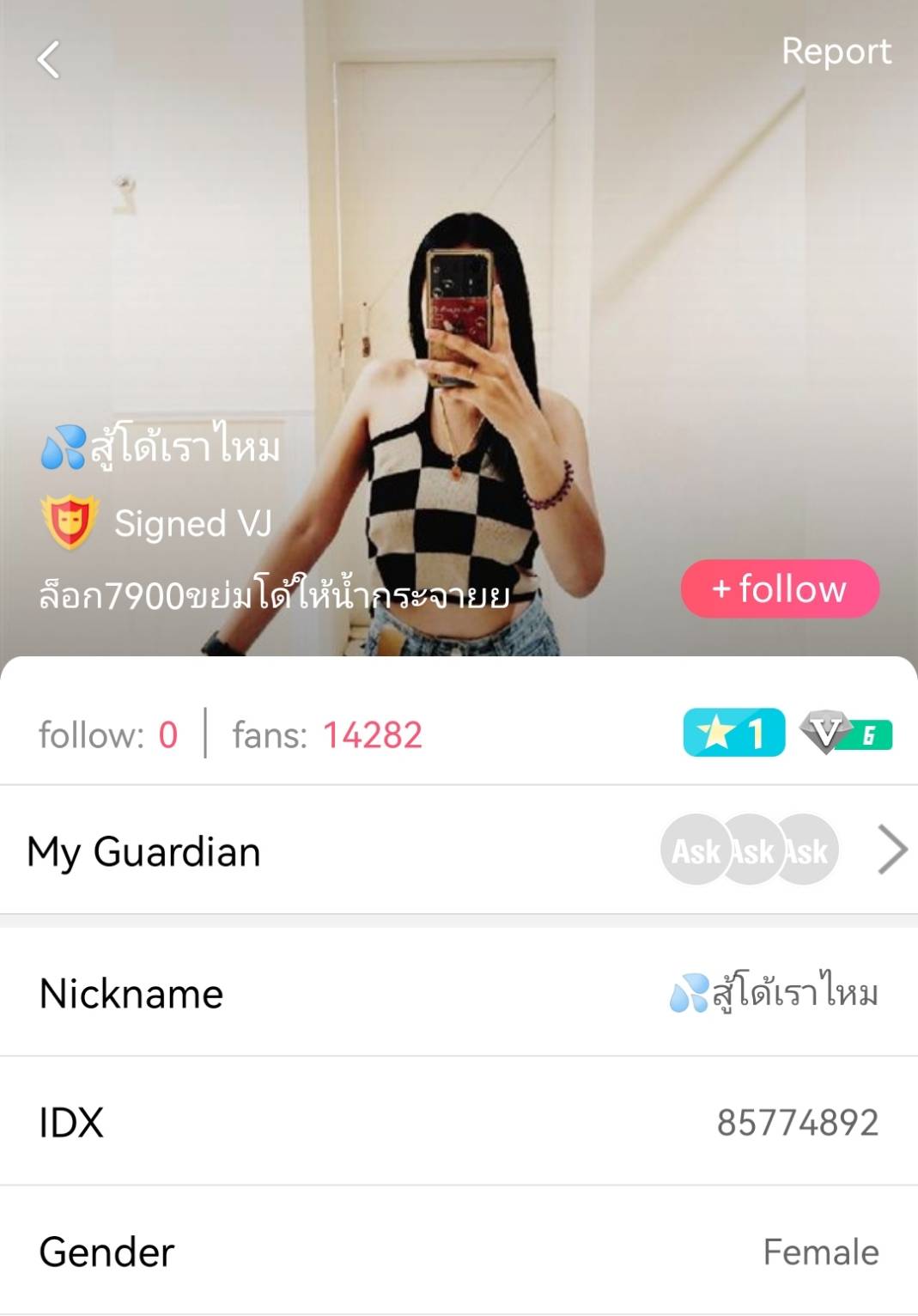View the fans list
The width and height of the screenshot is (918, 1316).
click(x=327, y=735)
